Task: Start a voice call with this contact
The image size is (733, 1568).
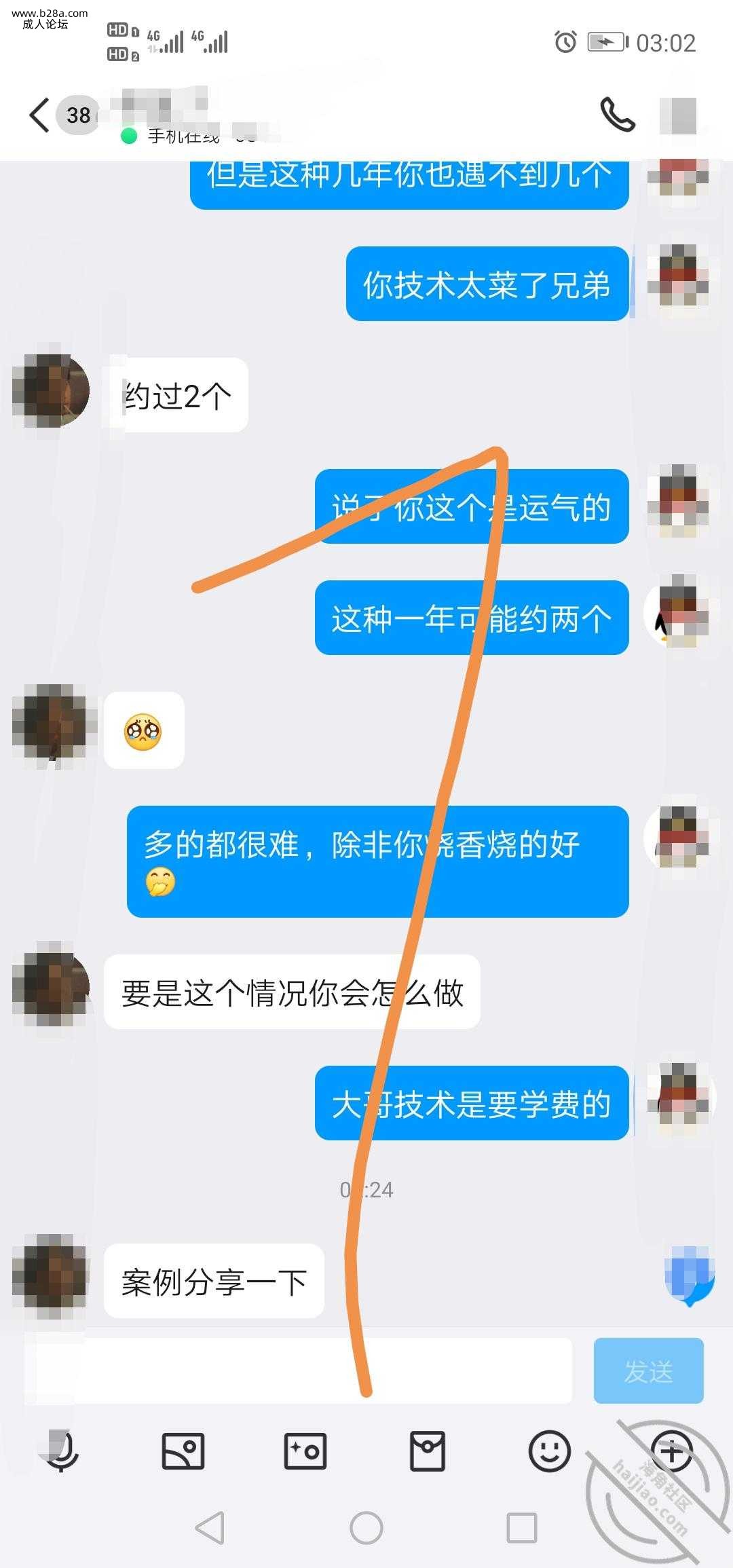Action: coord(617,115)
